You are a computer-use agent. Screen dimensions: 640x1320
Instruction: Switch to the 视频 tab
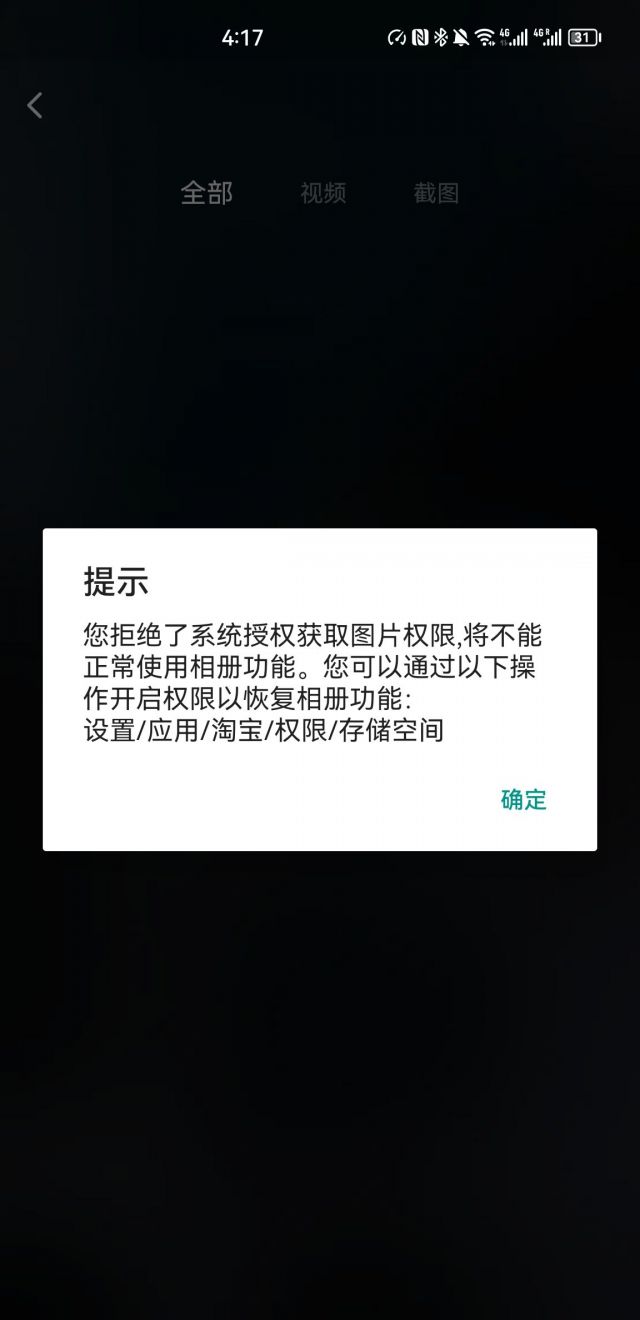[323, 193]
